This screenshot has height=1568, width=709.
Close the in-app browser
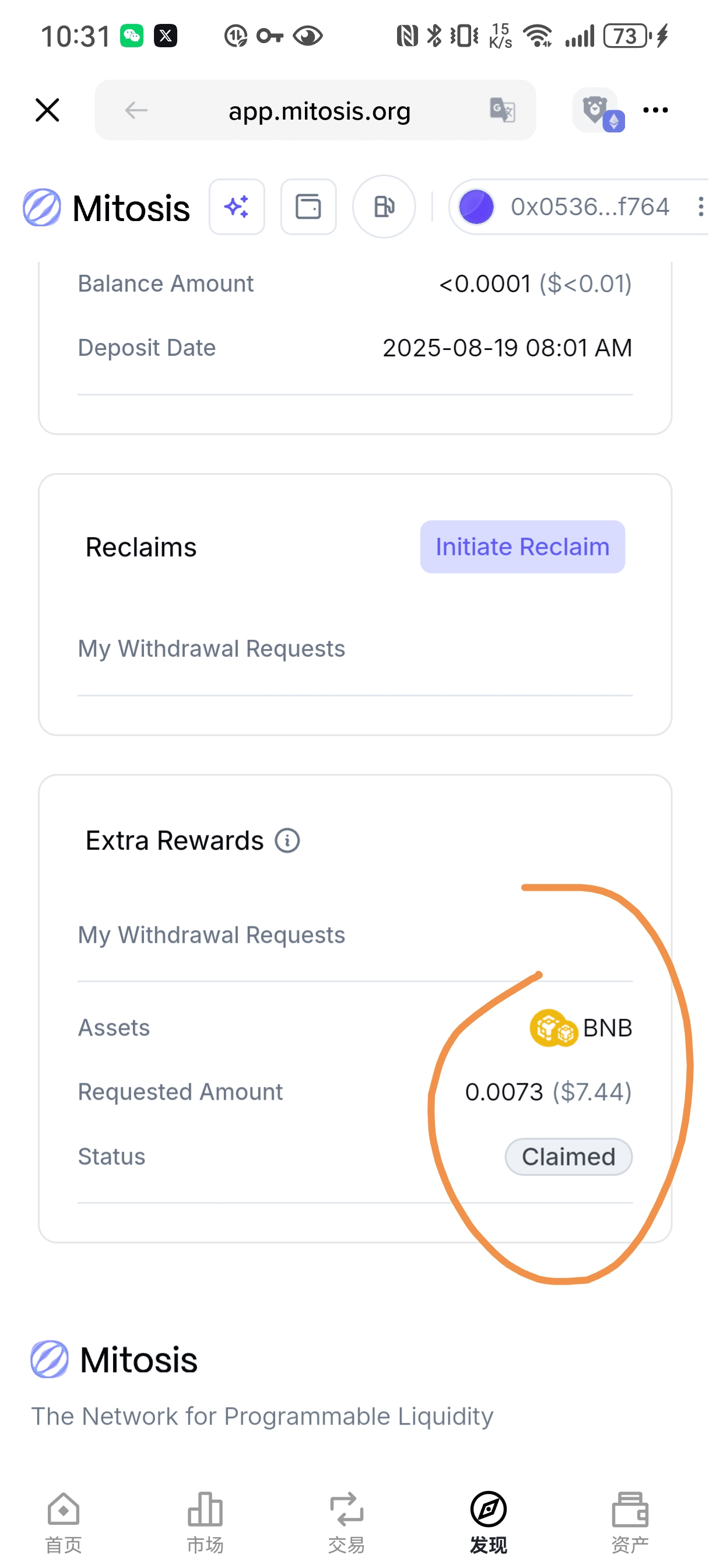(x=47, y=110)
